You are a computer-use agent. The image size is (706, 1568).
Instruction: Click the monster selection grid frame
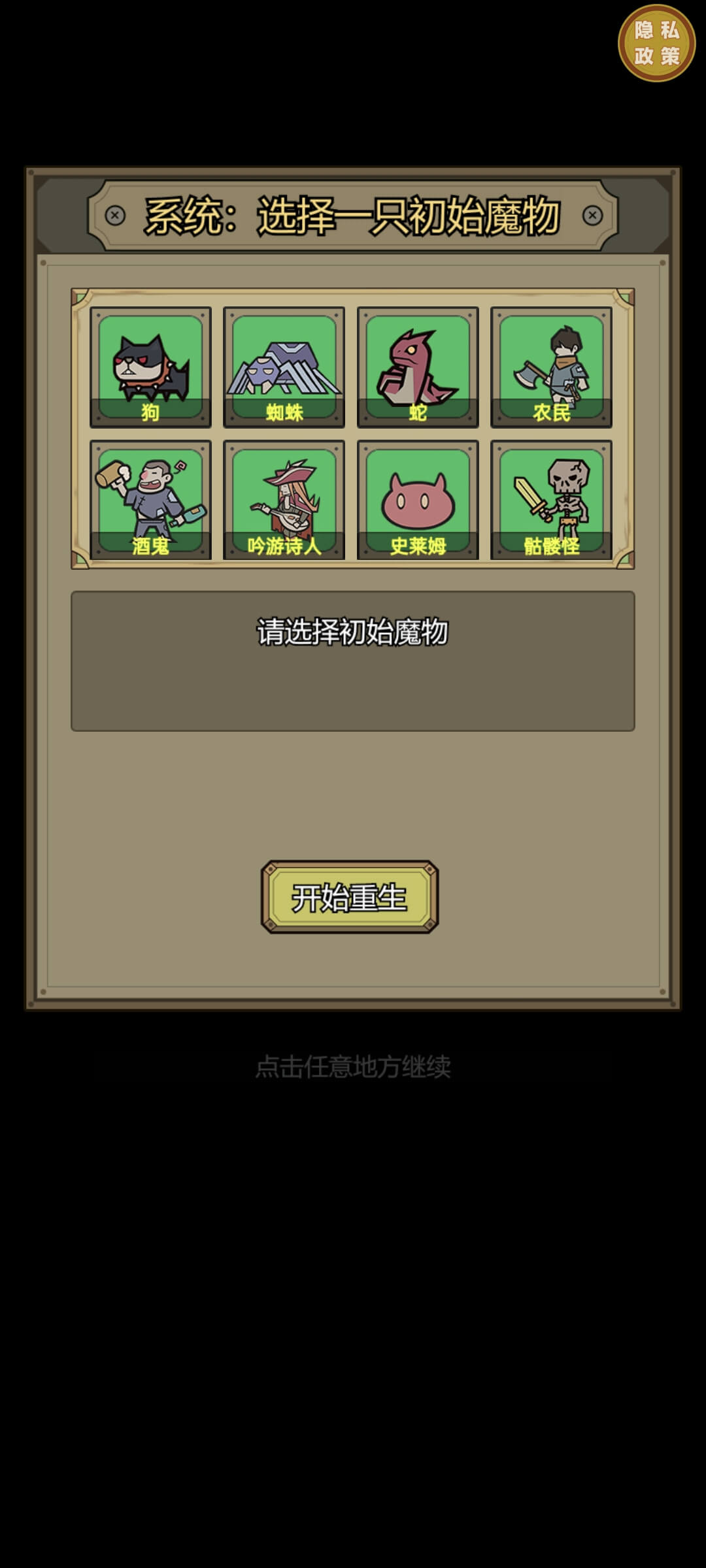click(353, 431)
